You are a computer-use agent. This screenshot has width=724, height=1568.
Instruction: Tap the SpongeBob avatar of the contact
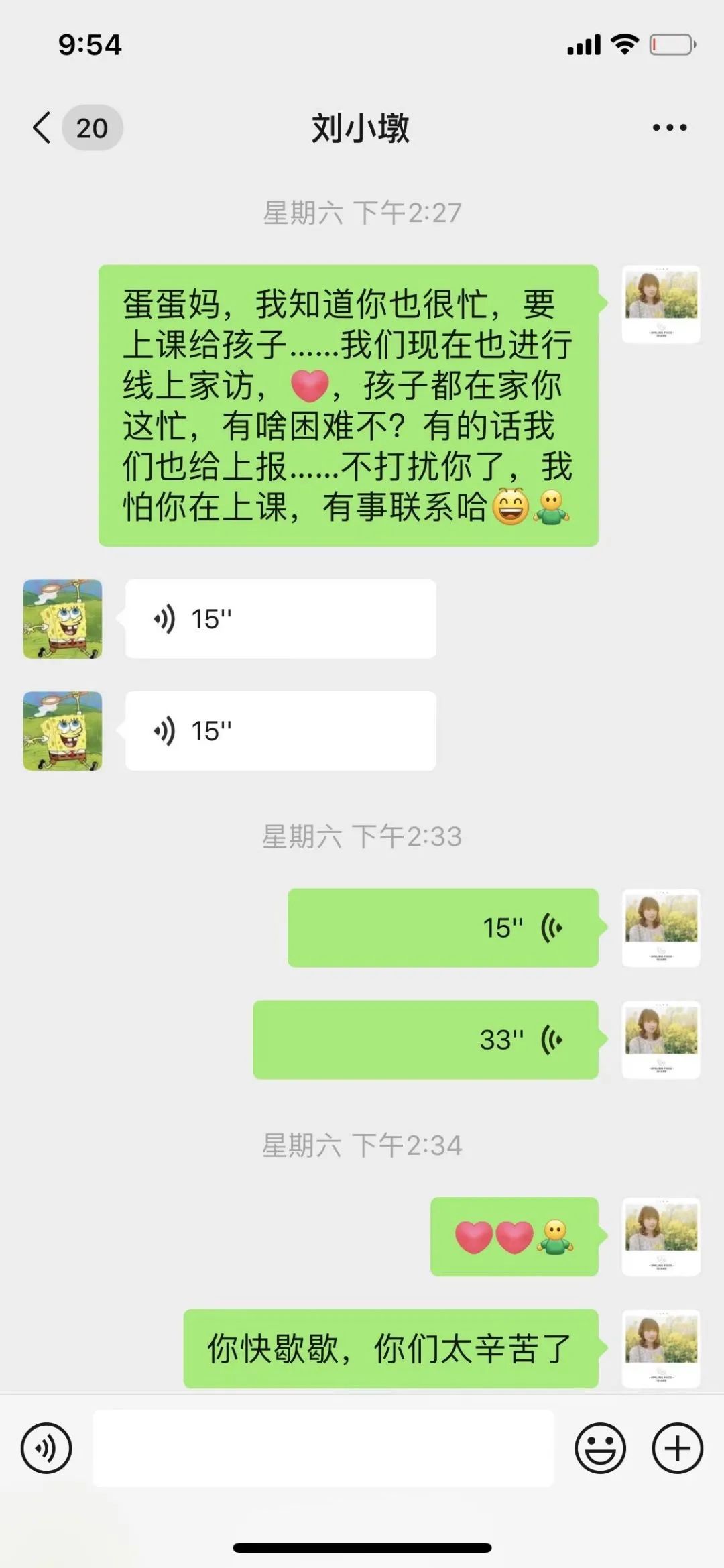pyautogui.click(x=62, y=619)
